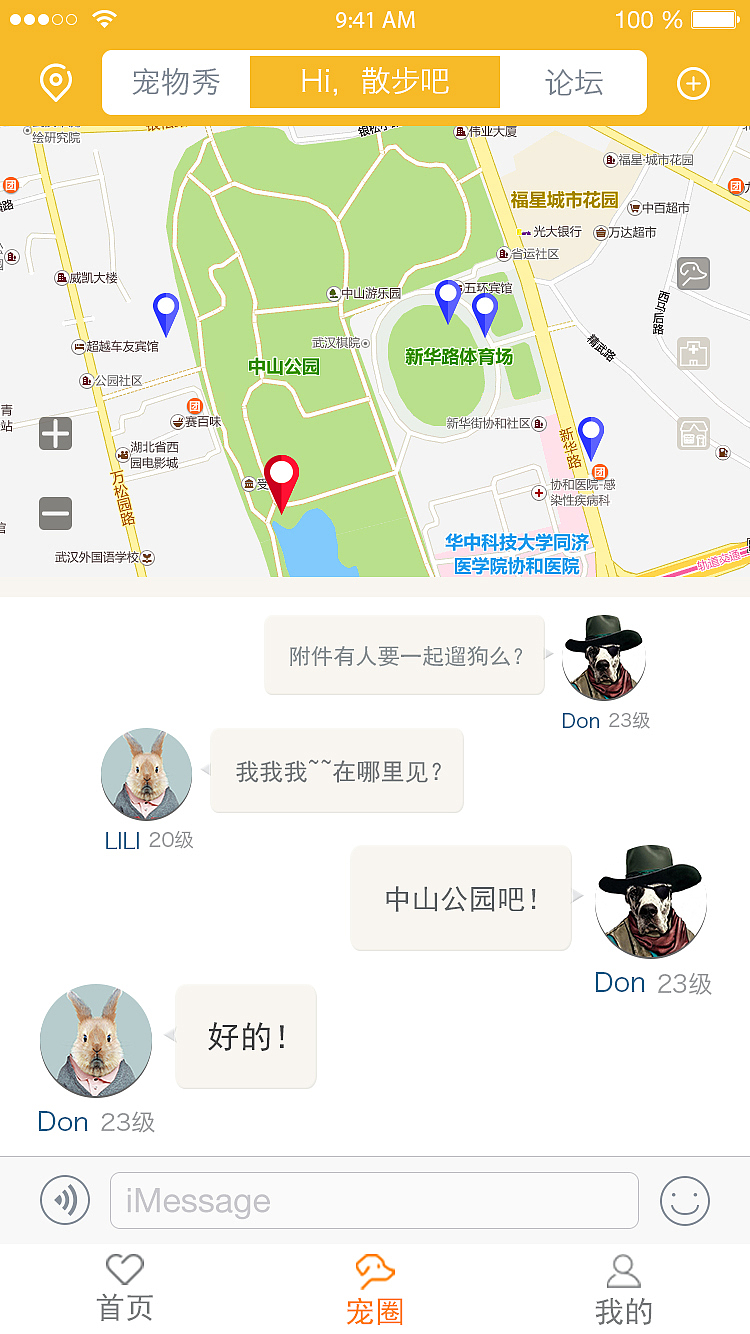Tap the voice message icon beside the input

coord(64,1200)
